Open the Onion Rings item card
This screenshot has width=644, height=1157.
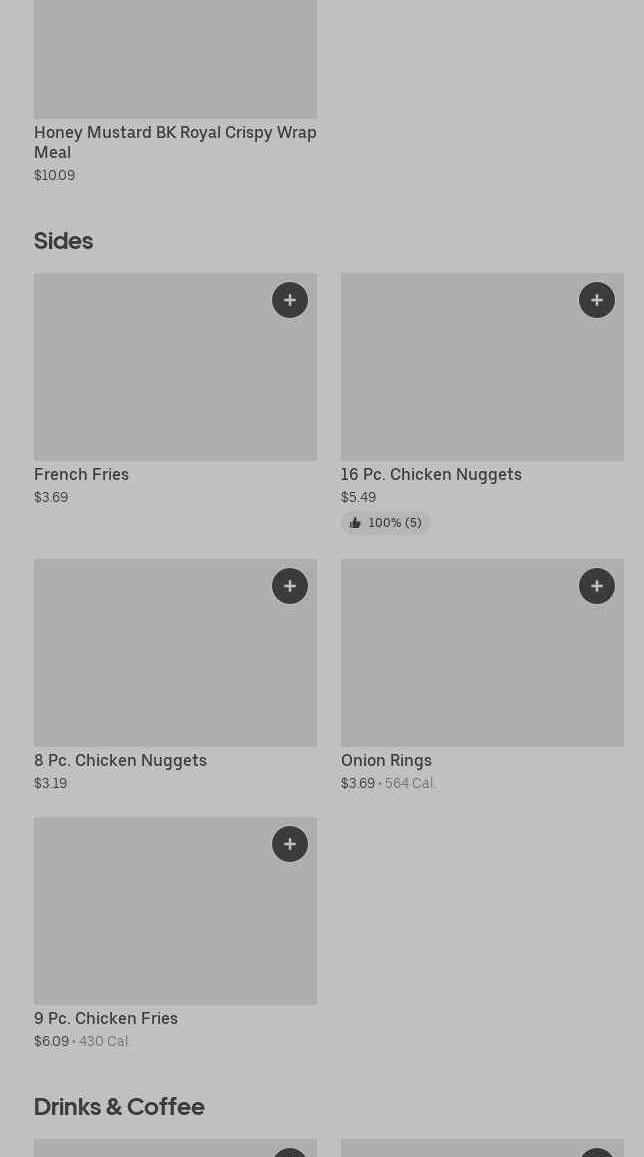click(460, 665)
